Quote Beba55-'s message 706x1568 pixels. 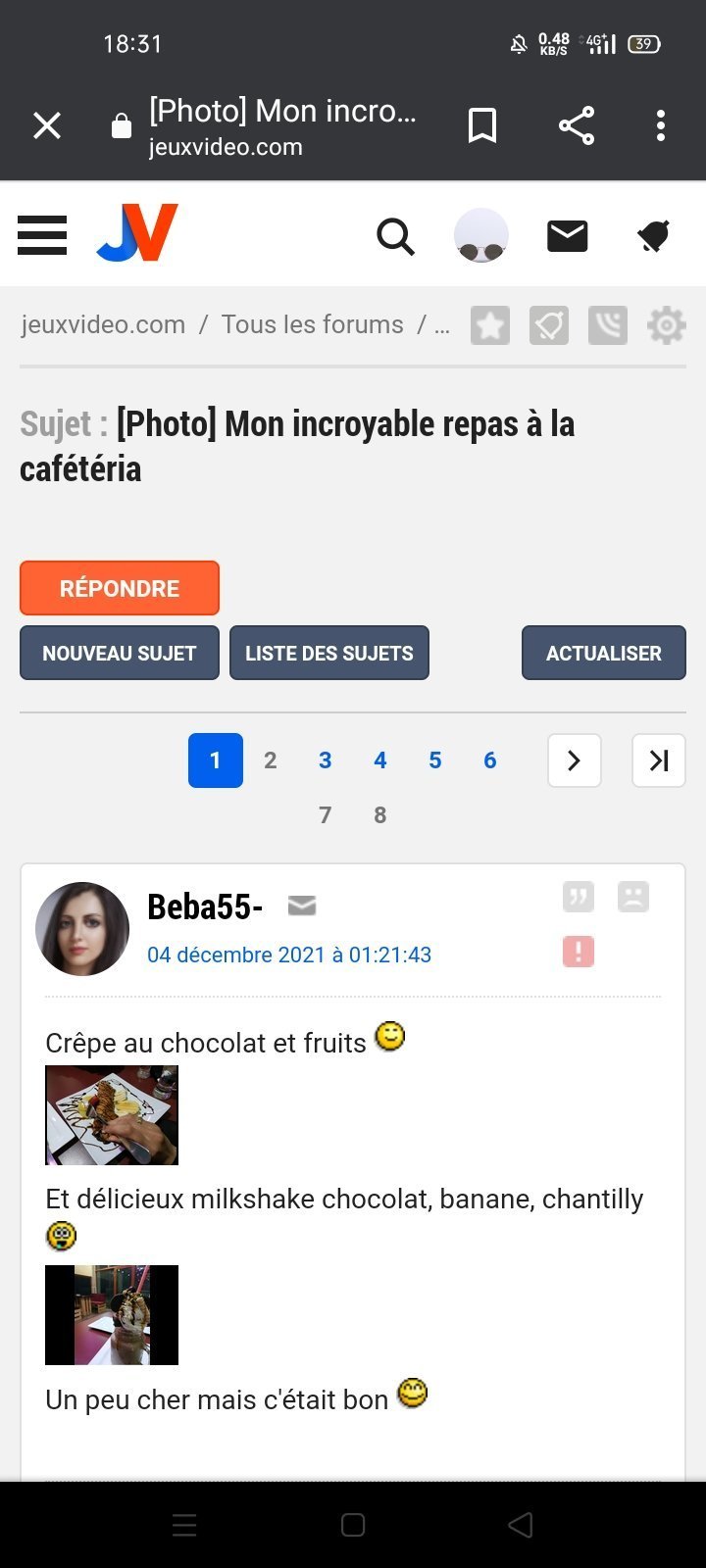pos(579,897)
